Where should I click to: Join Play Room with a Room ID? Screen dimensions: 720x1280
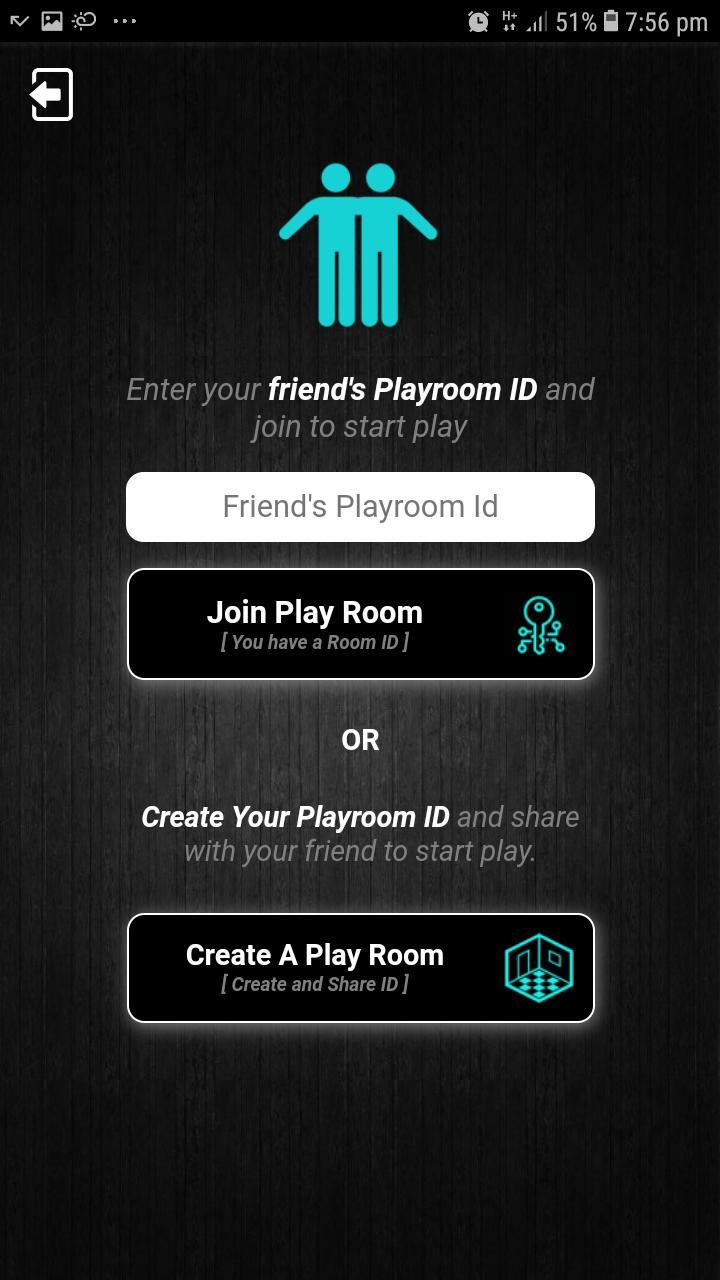pos(360,624)
